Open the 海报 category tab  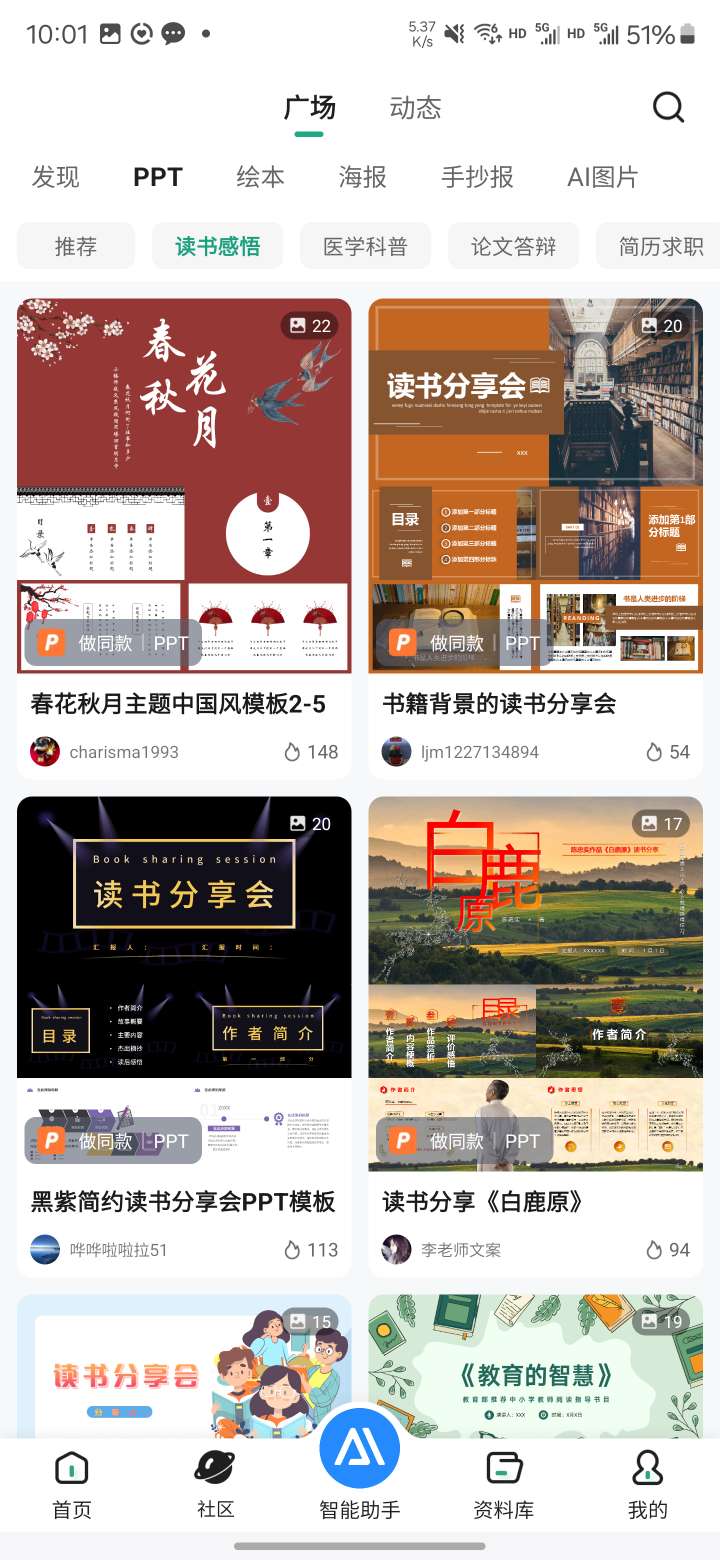point(362,177)
